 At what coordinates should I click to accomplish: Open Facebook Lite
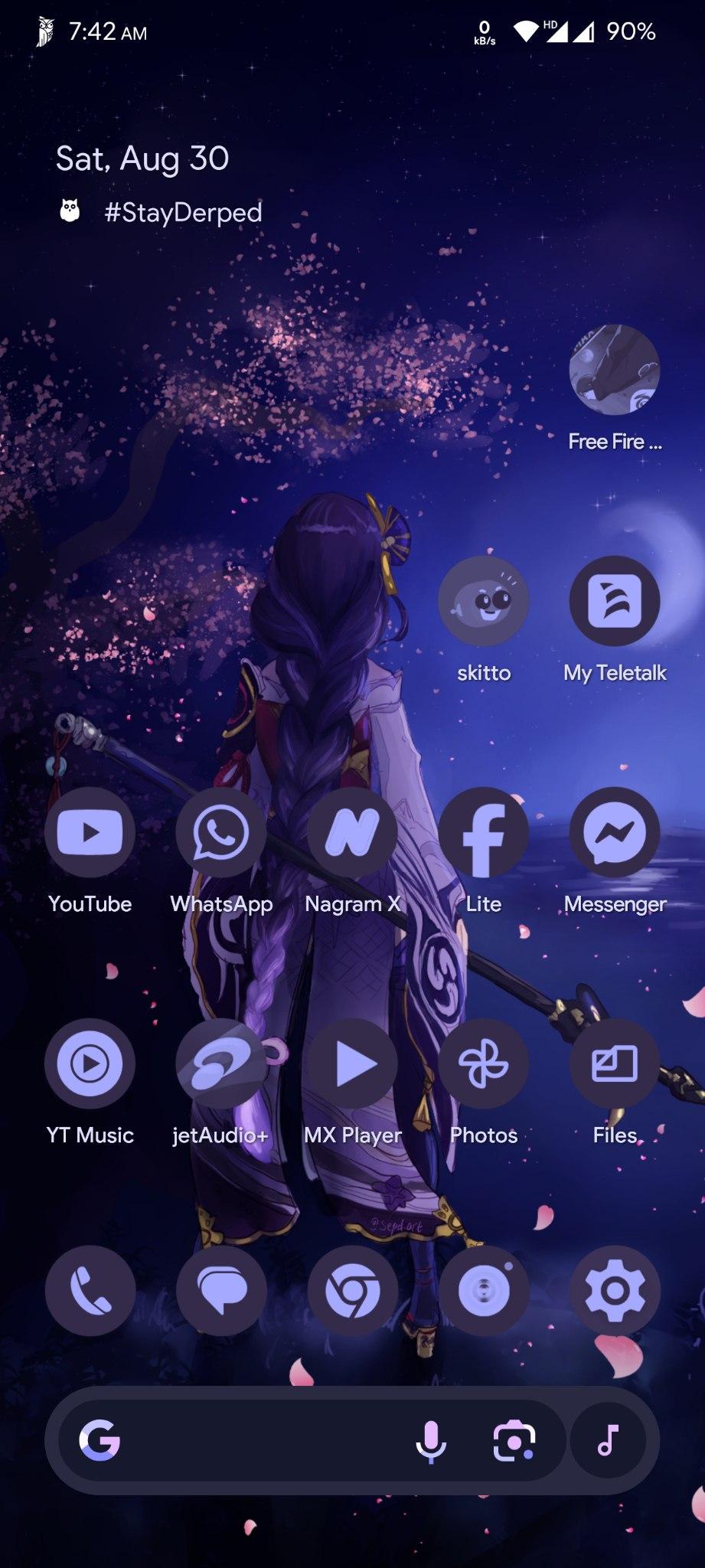483,833
